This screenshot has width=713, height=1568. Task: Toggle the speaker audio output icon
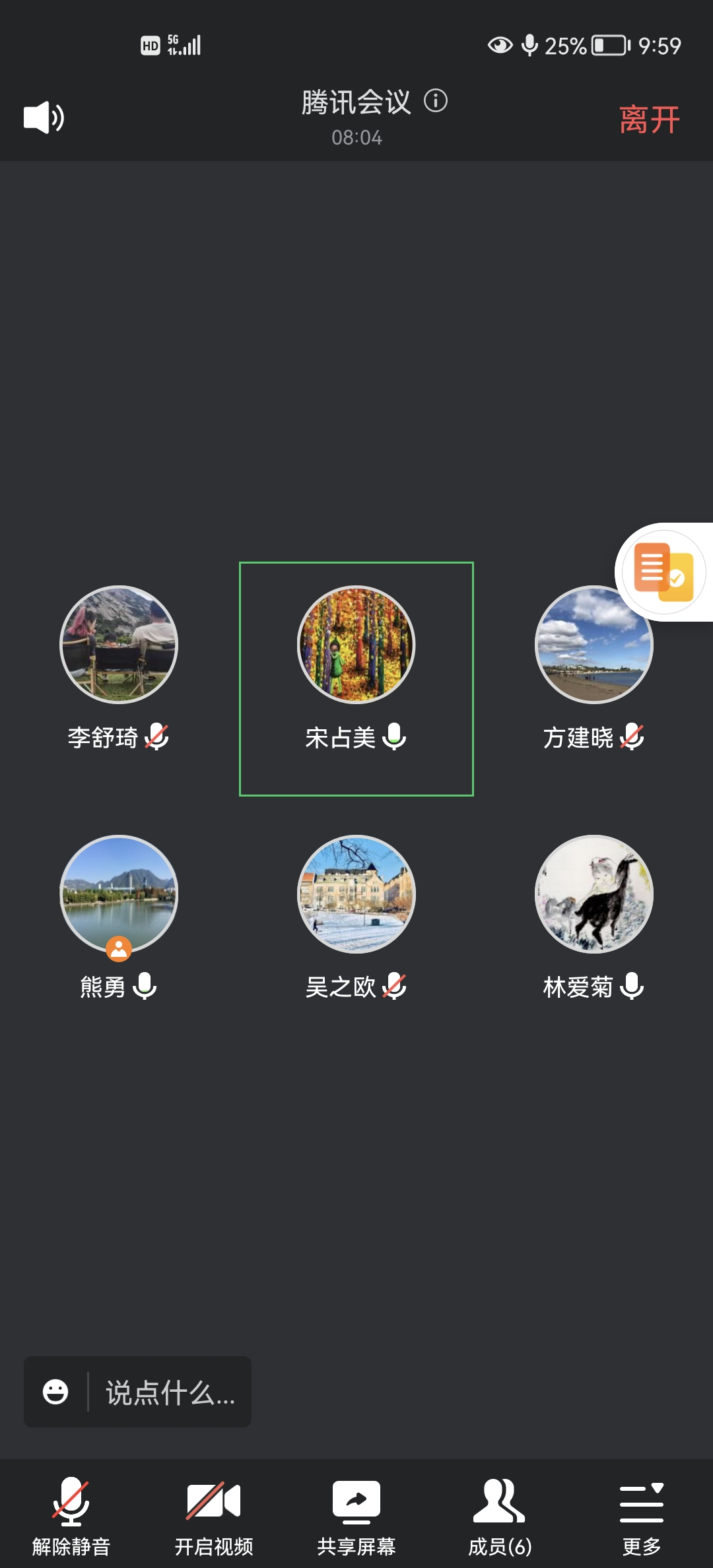(x=44, y=118)
